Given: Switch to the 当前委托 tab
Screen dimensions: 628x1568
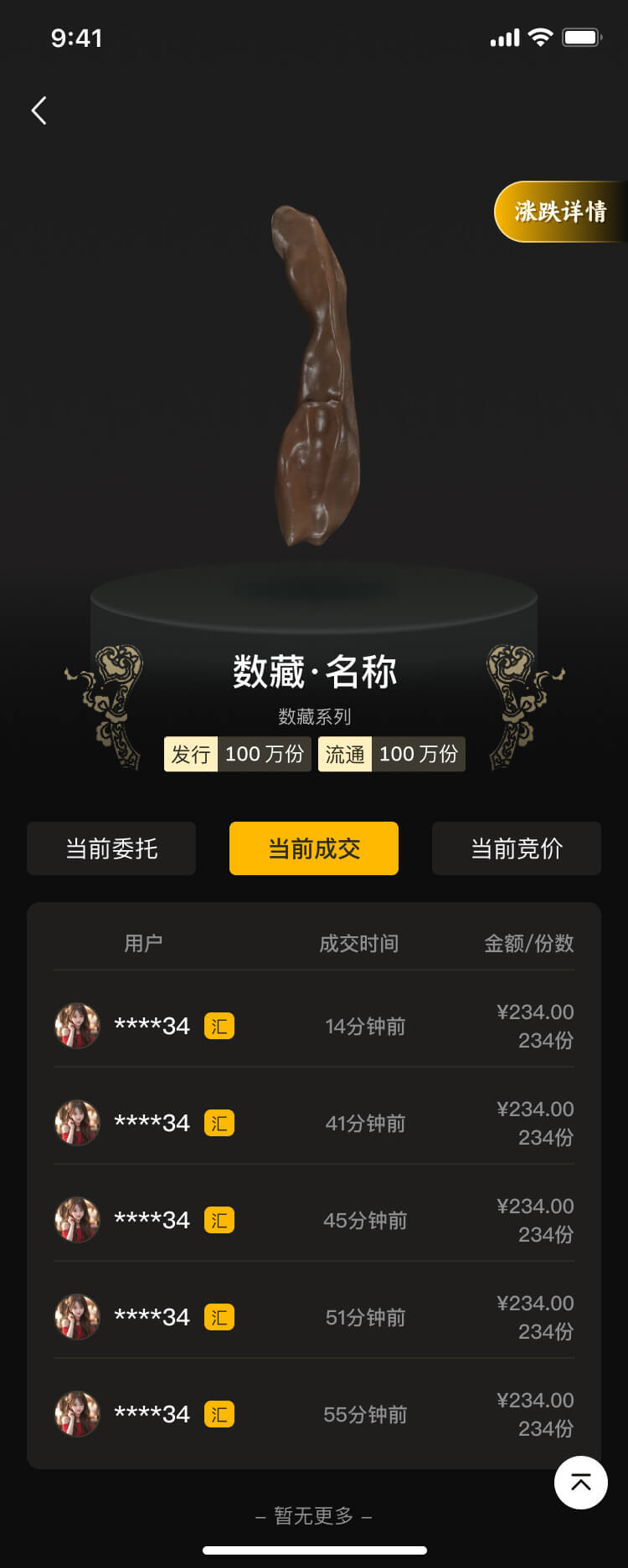Looking at the screenshot, I should point(111,848).
